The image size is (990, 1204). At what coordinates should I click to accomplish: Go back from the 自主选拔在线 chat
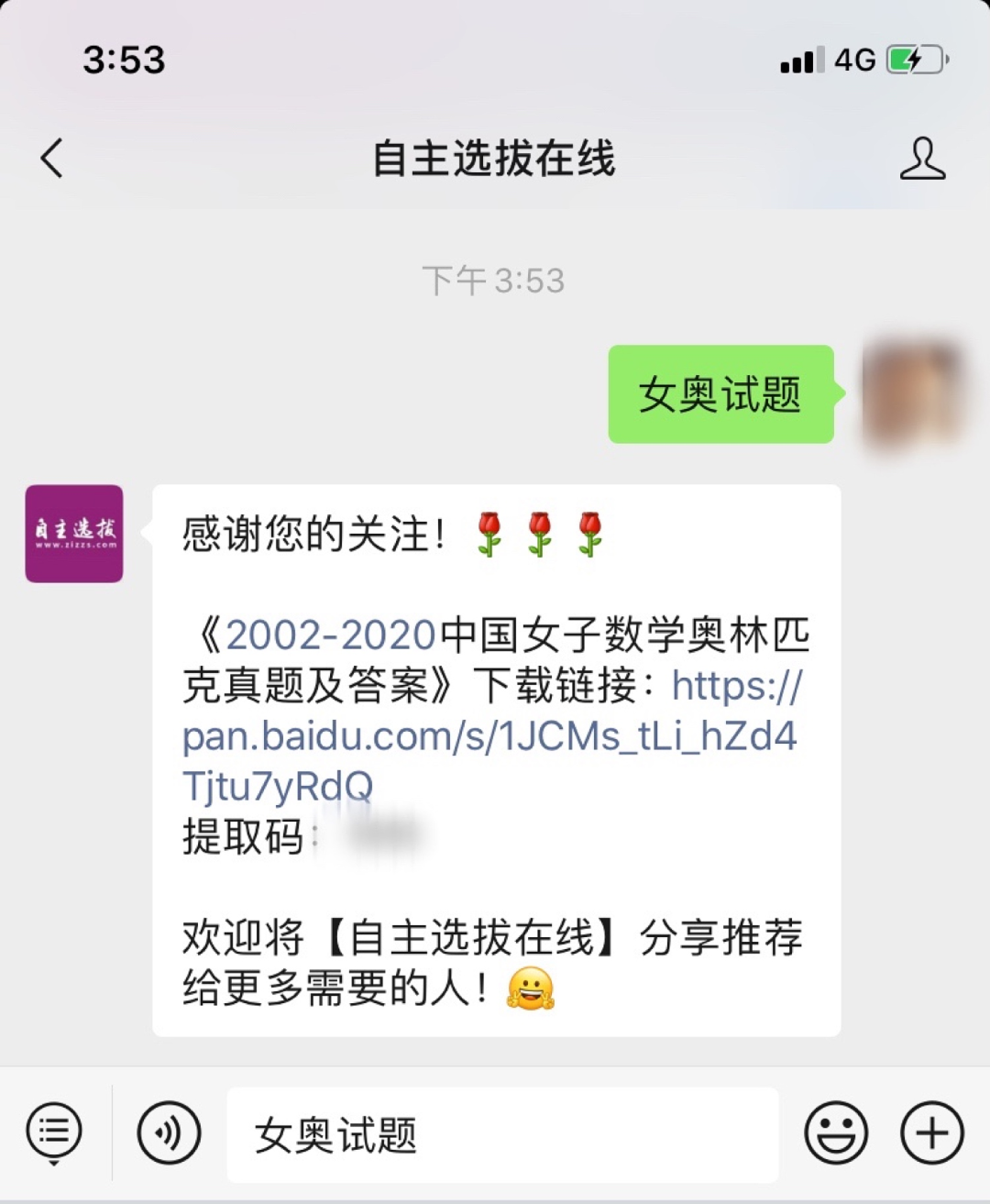tap(52, 159)
